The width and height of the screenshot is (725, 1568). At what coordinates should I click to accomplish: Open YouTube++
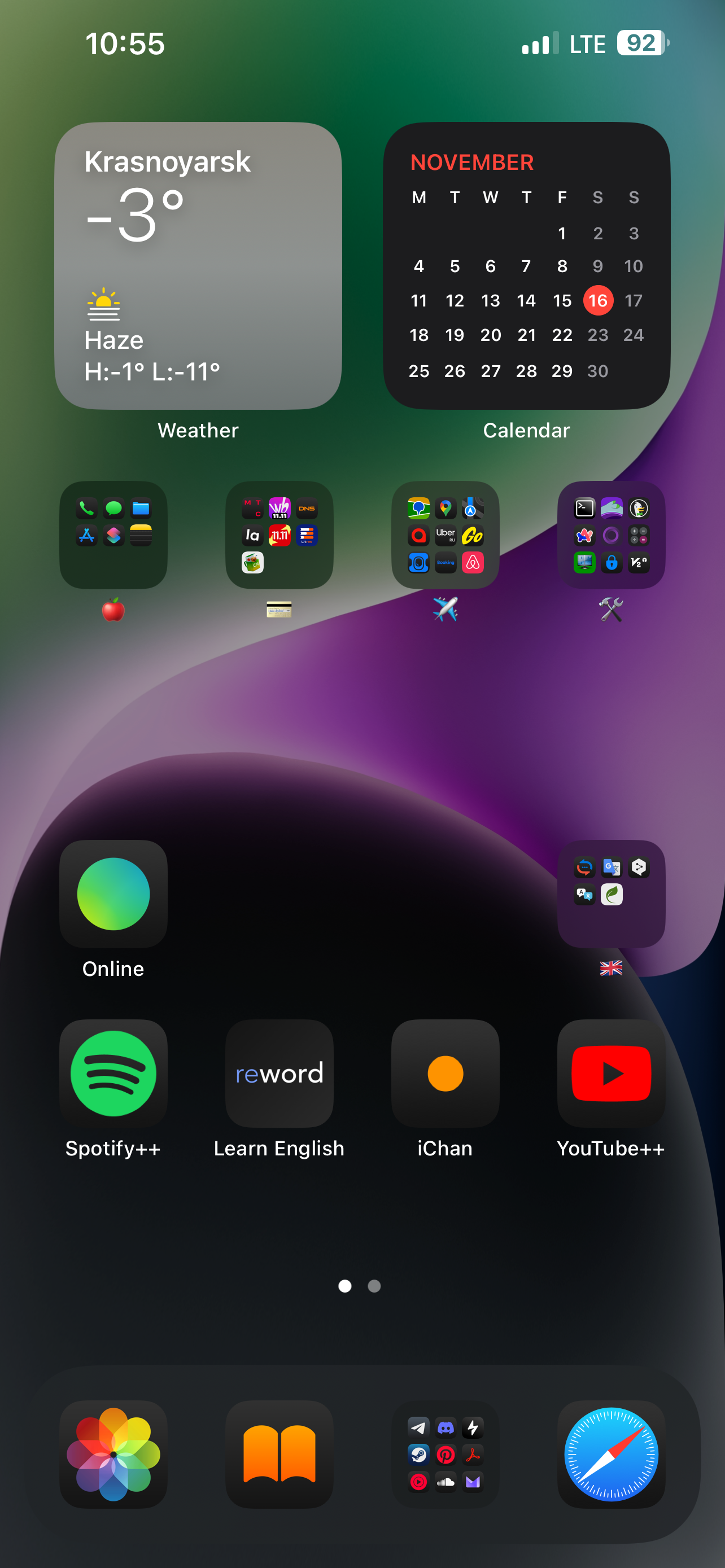[610, 1073]
